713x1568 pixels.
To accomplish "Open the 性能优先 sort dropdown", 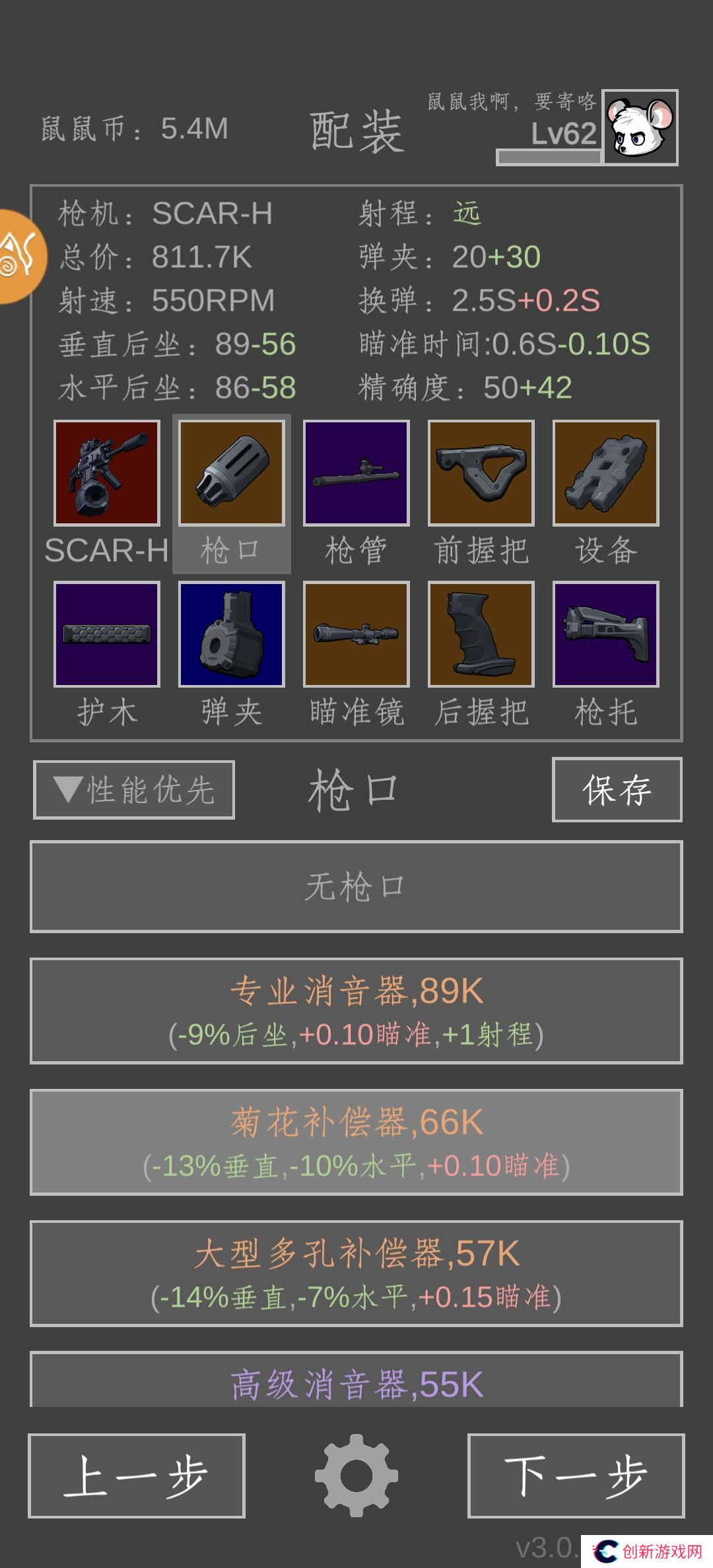I will [134, 790].
